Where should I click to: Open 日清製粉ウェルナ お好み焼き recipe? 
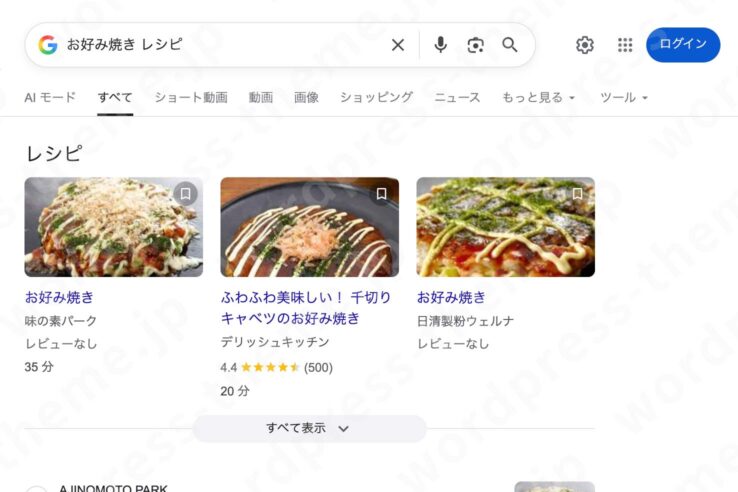(x=451, y=297)
